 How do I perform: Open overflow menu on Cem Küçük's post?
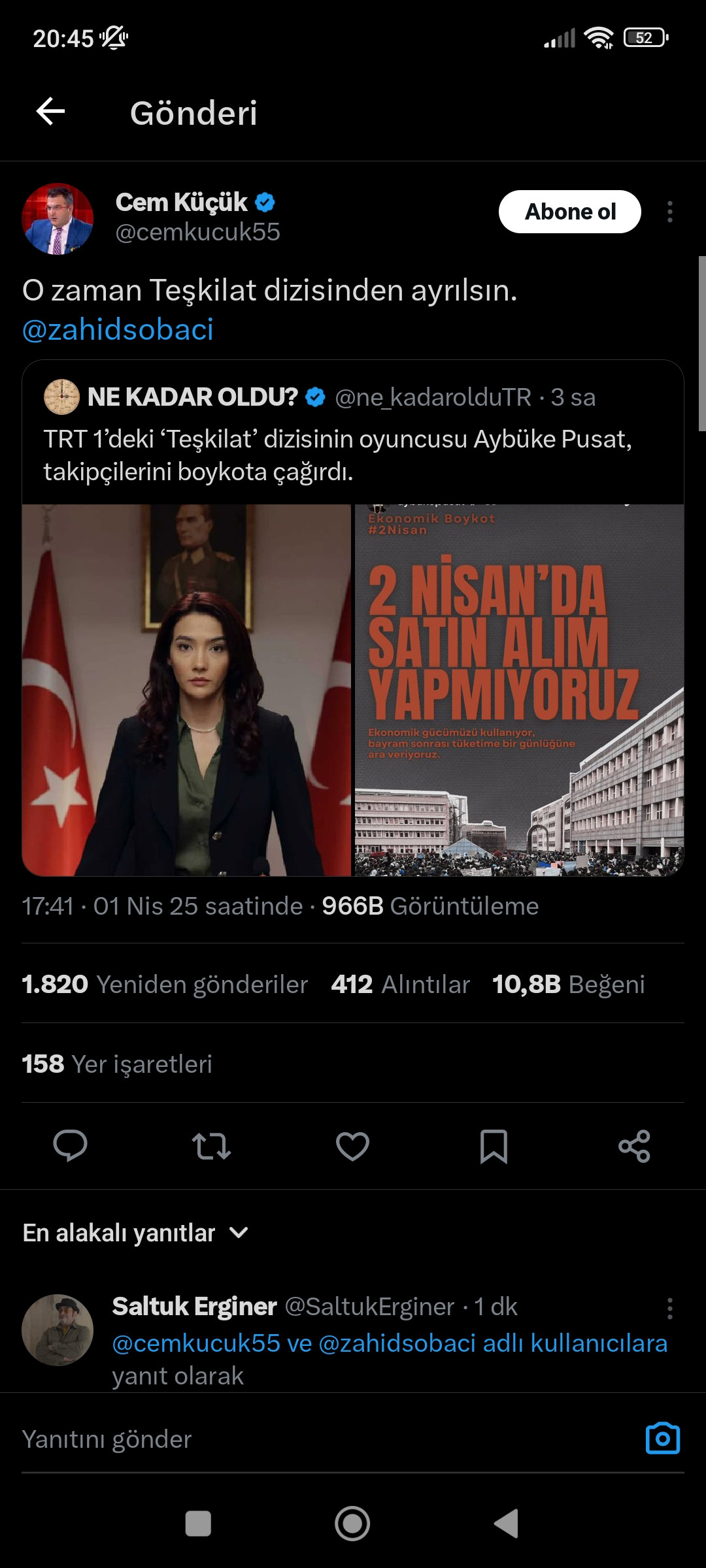pyautogui.click(x=669, y=212)
